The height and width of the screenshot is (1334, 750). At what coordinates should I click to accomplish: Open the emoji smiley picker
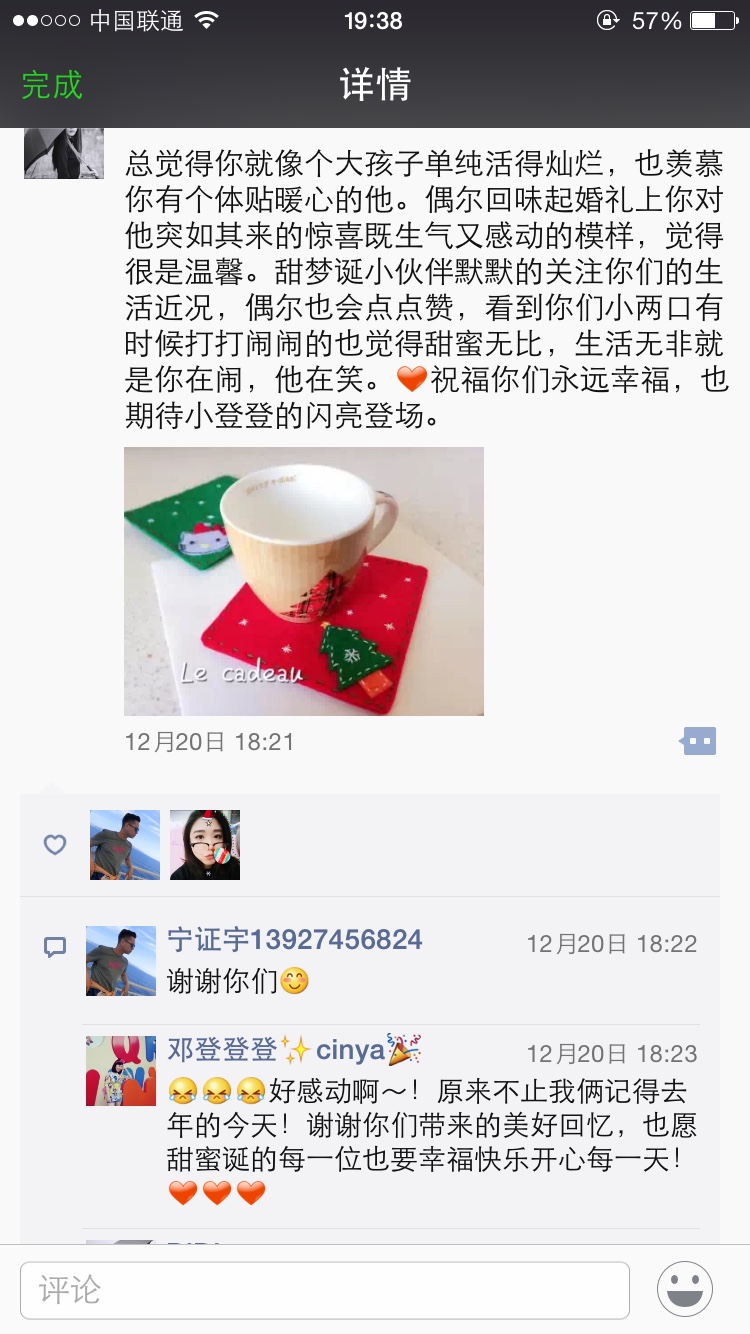click(685, 1290)
